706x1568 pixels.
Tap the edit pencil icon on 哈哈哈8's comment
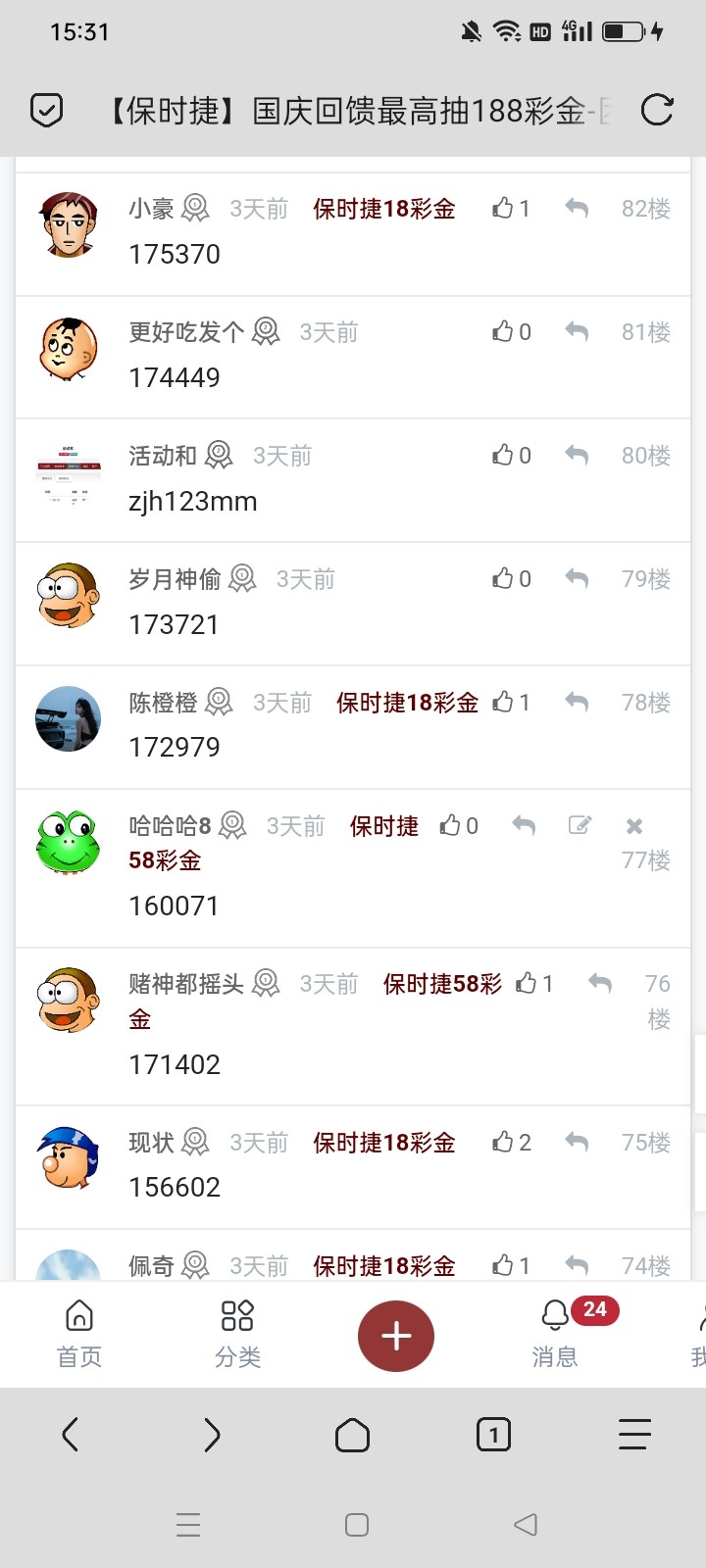(579, 826)
